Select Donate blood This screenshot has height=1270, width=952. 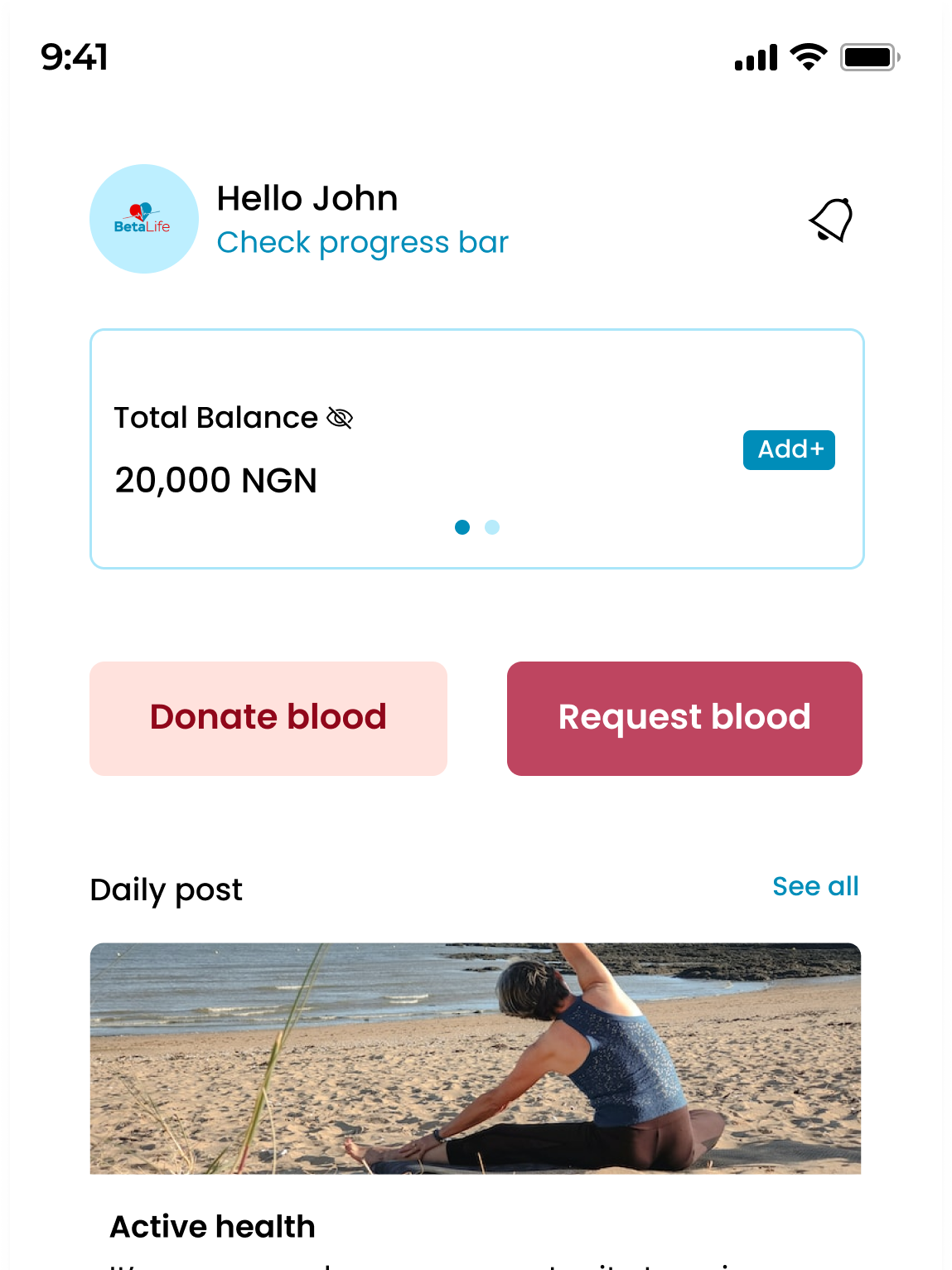[x=268, y=718]
